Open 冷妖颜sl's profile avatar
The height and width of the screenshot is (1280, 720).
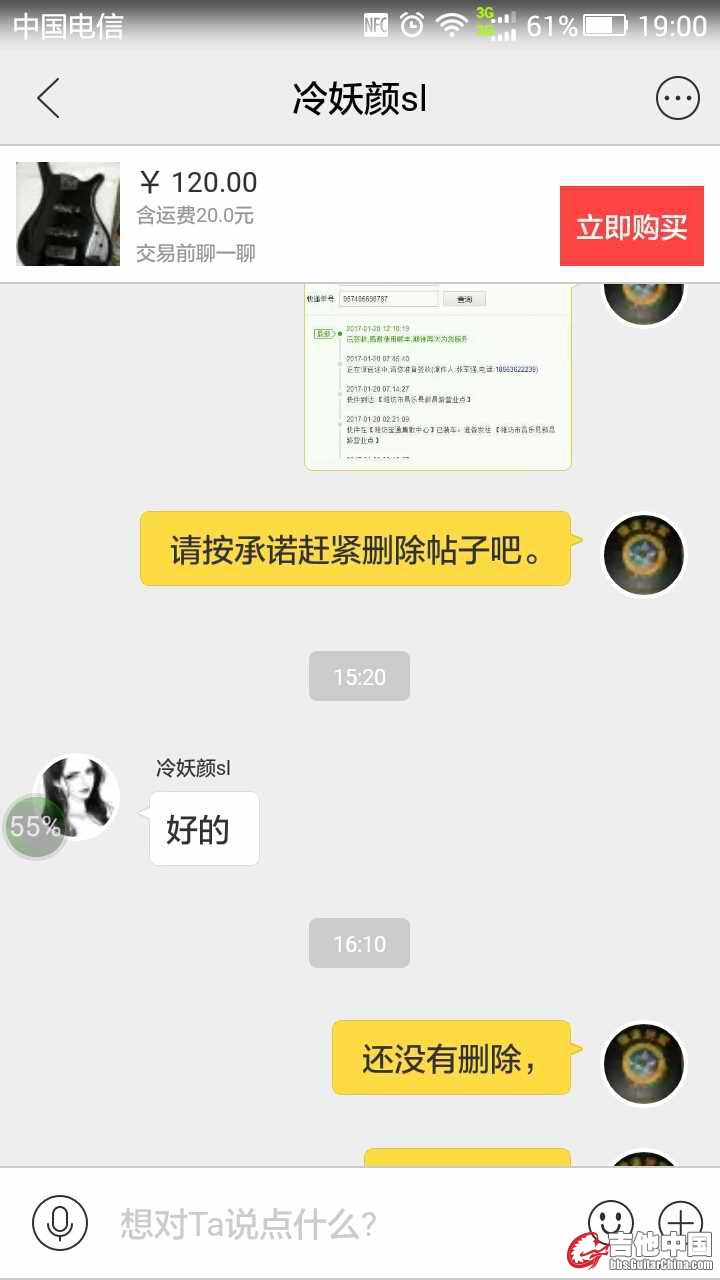click(x=76, y=797)
